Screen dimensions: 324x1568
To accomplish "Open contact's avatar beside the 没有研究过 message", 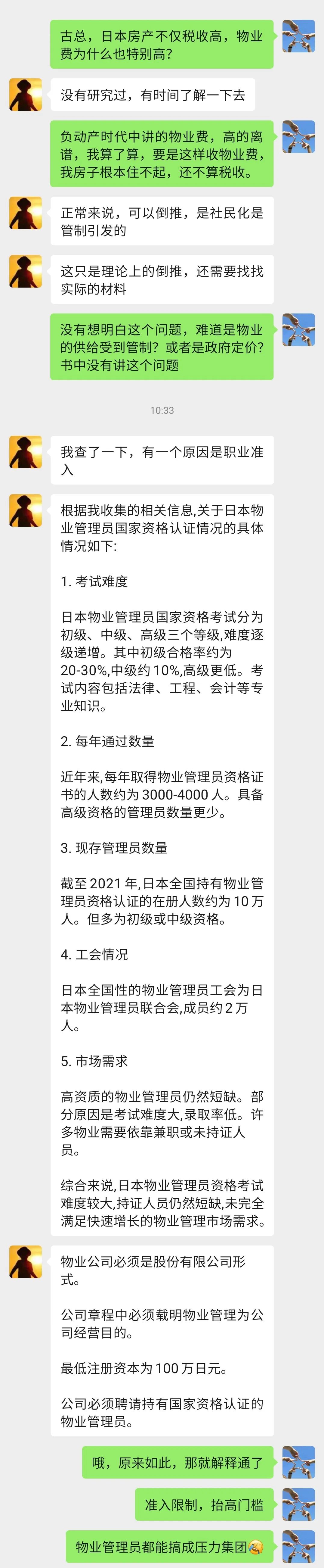I will pos(26,95).
